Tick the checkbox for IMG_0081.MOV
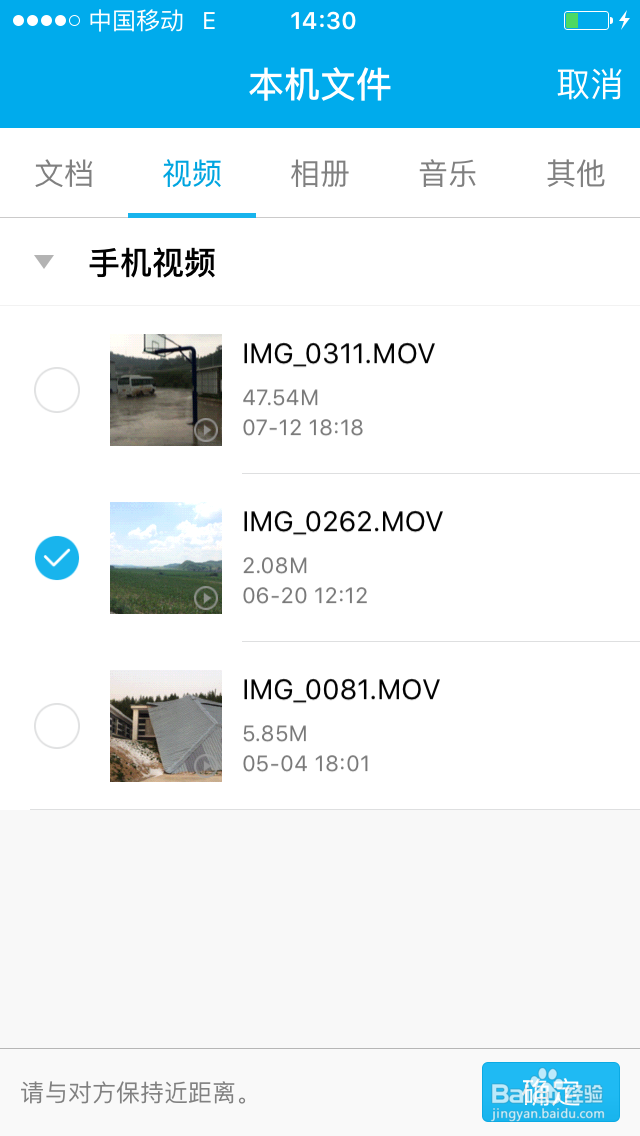Image resolution: width=640 pixels, height=1136 pixels. coord(57,726)
